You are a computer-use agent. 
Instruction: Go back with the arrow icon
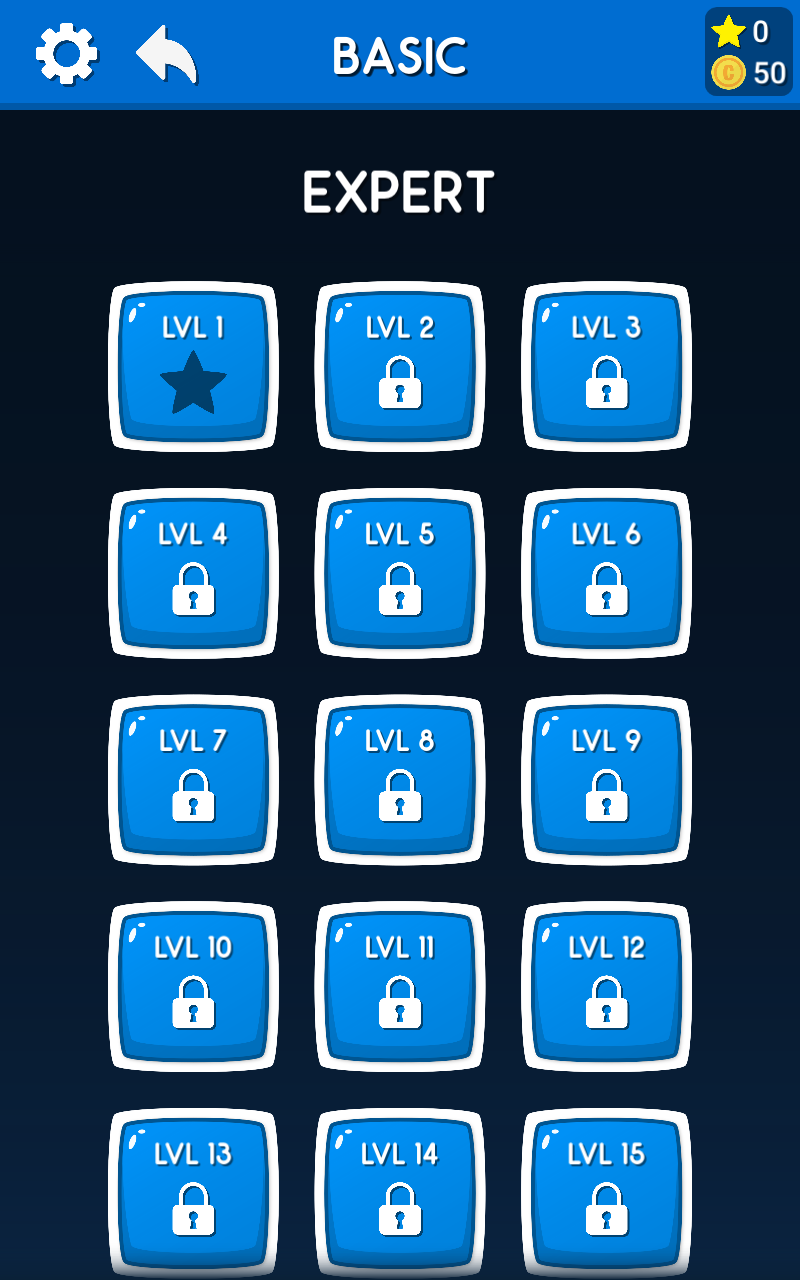pyautogui.click(x=166, y=54)
